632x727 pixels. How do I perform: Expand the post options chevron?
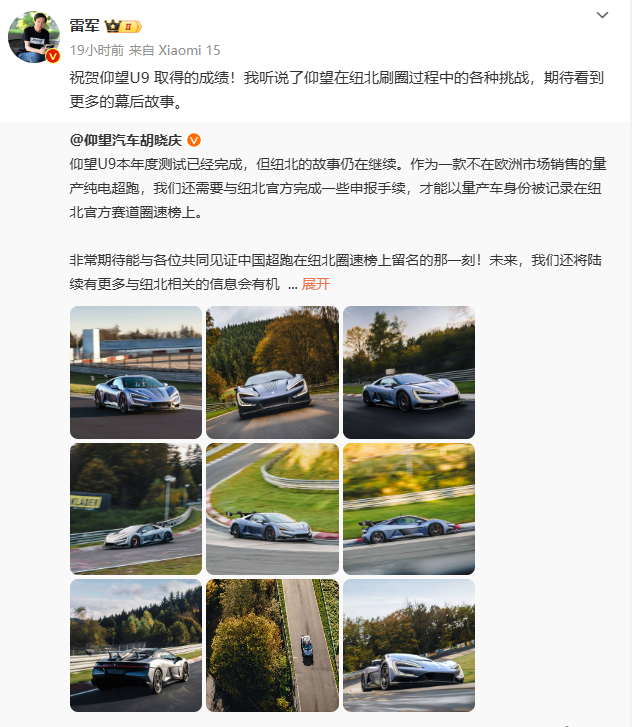(x=602, y=16)
